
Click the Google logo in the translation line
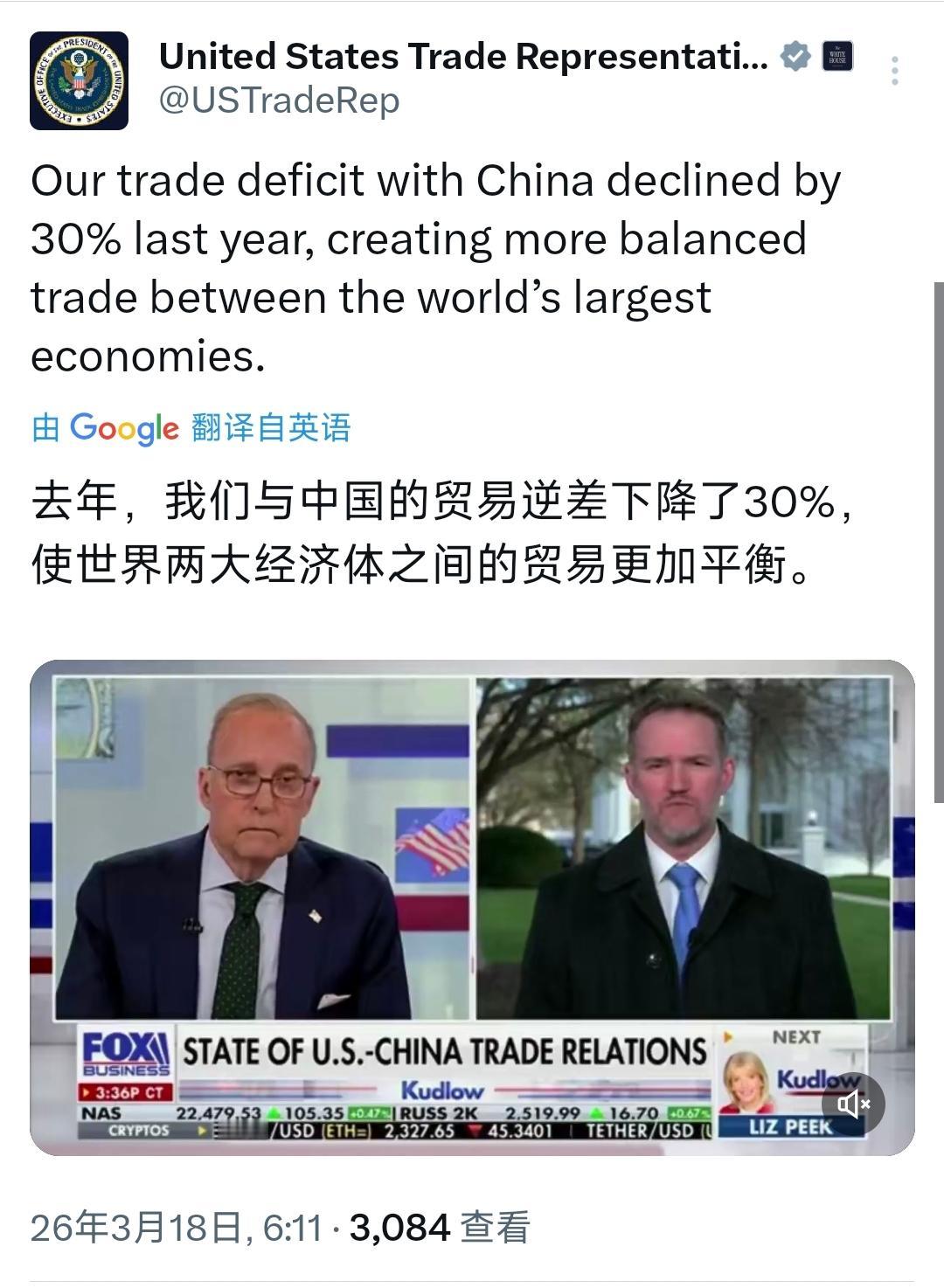tap(124, 426)
